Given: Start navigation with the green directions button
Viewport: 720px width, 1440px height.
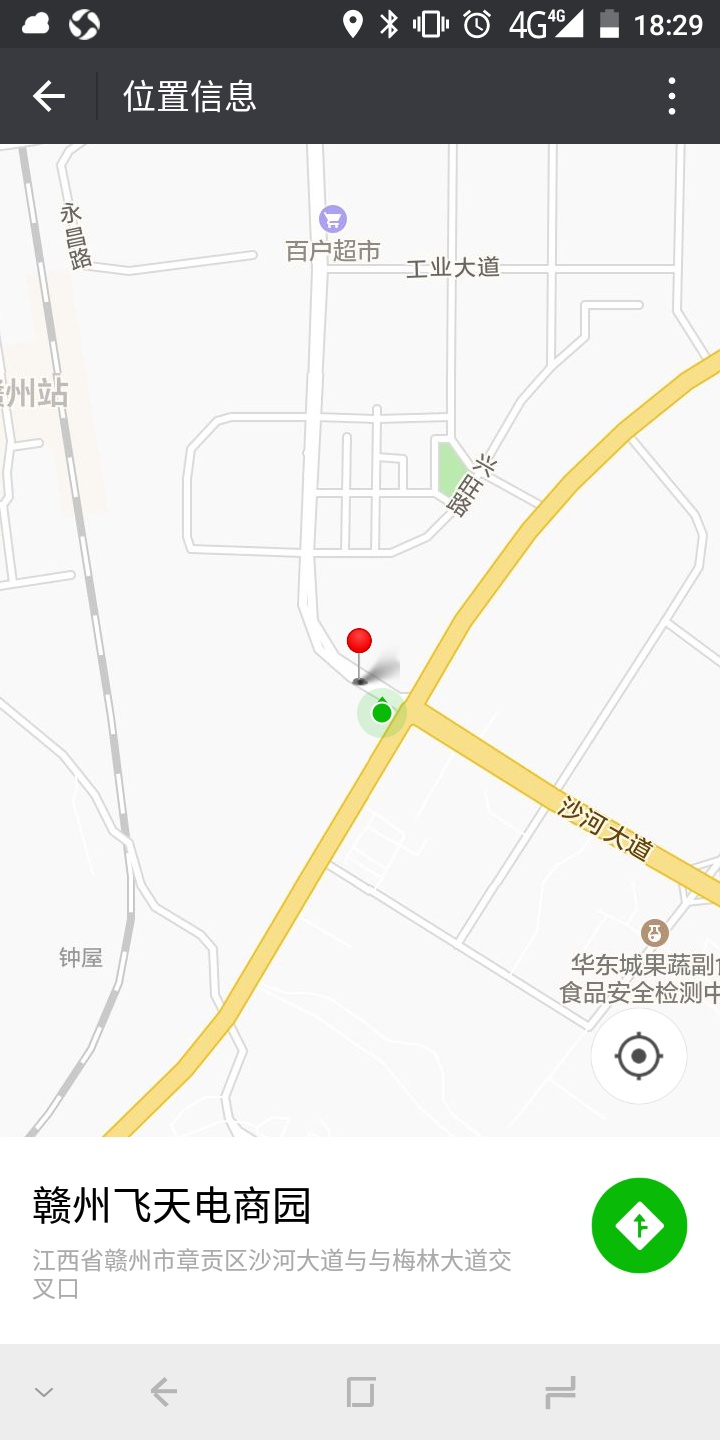Looking at the screenshot, I should [x=639, y=1225].
